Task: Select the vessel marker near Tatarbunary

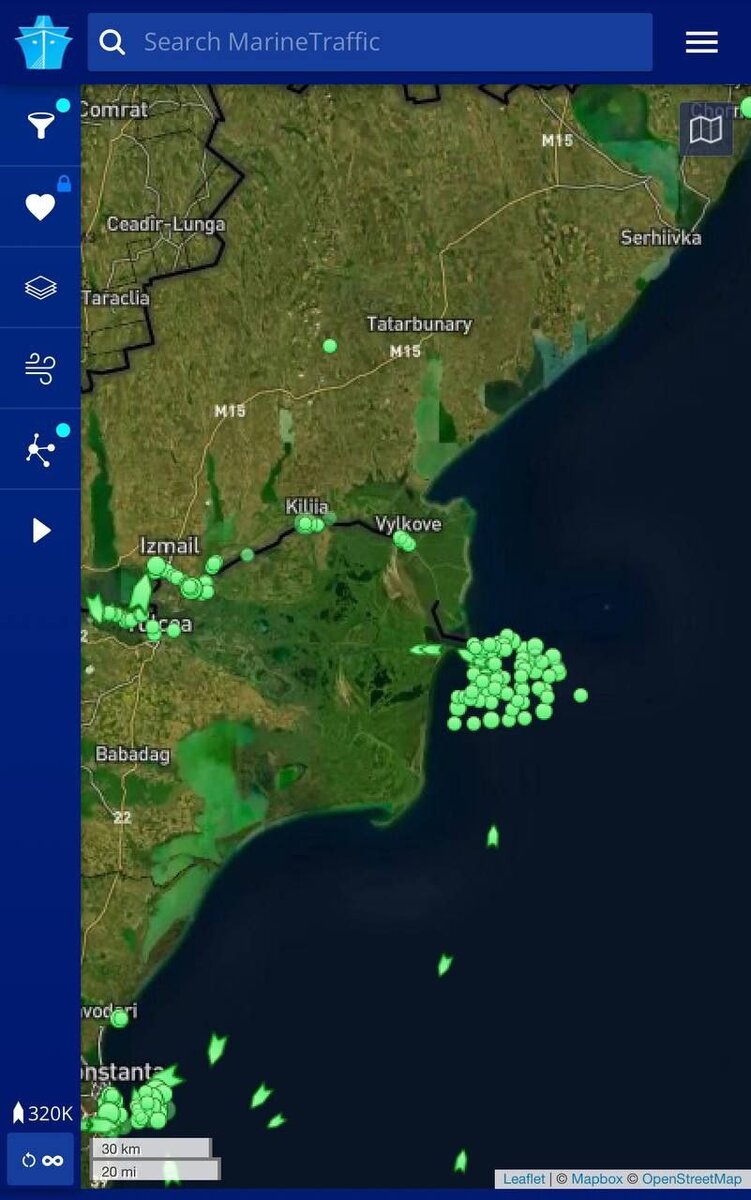Action: 330,346
